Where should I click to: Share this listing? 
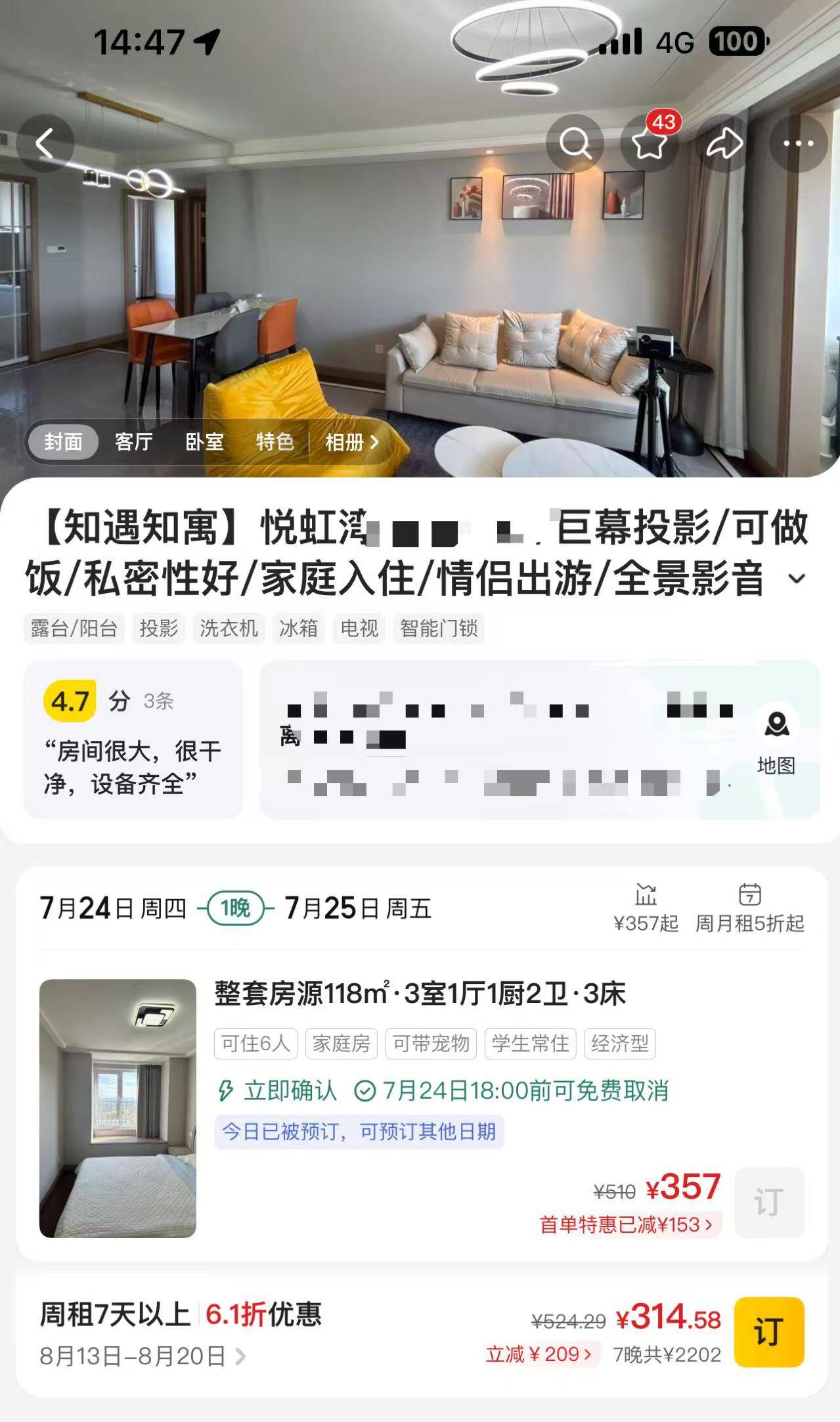[724, 143]
